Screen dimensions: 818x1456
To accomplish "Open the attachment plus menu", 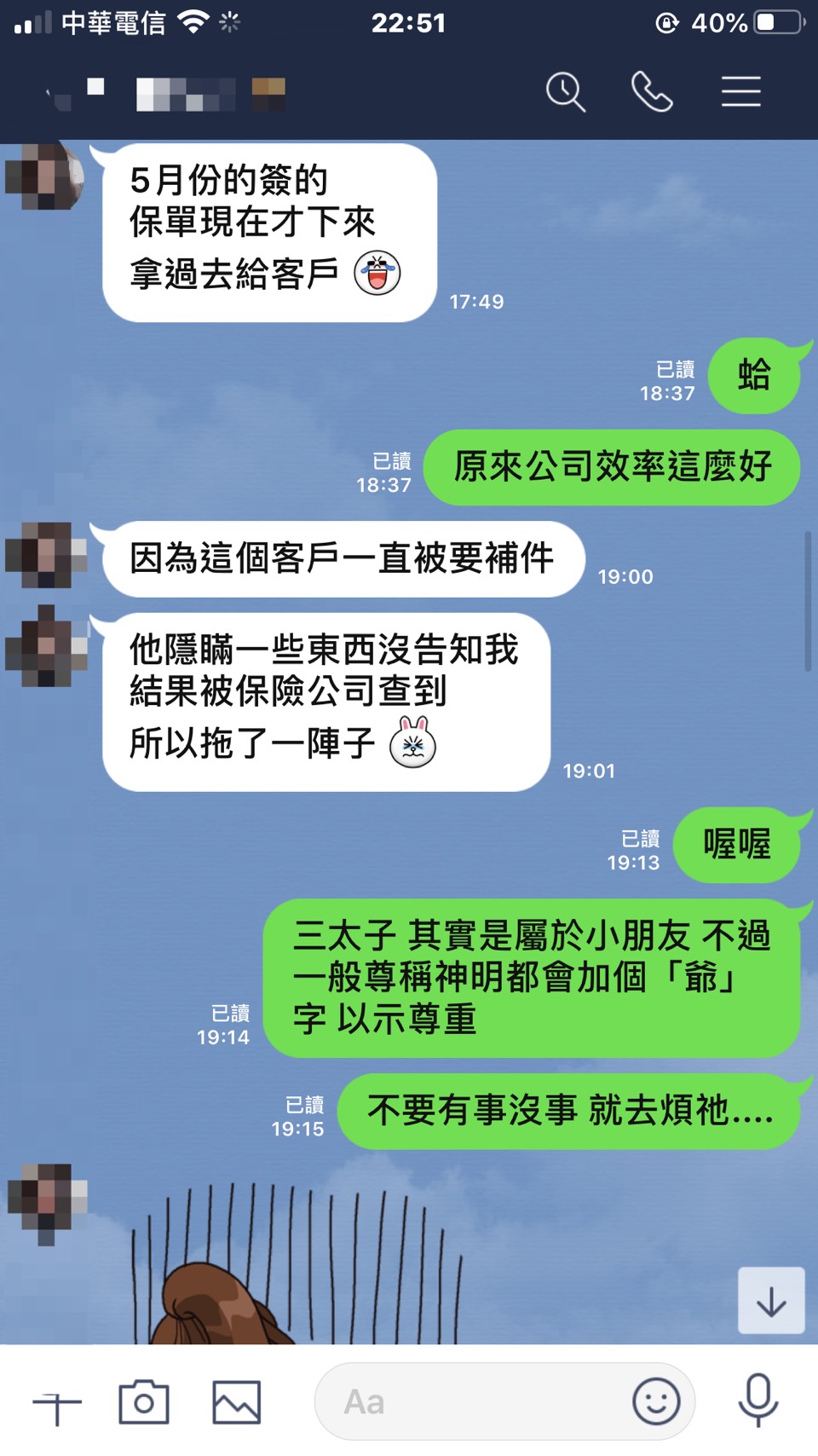I will click(x=57, y=1403).
